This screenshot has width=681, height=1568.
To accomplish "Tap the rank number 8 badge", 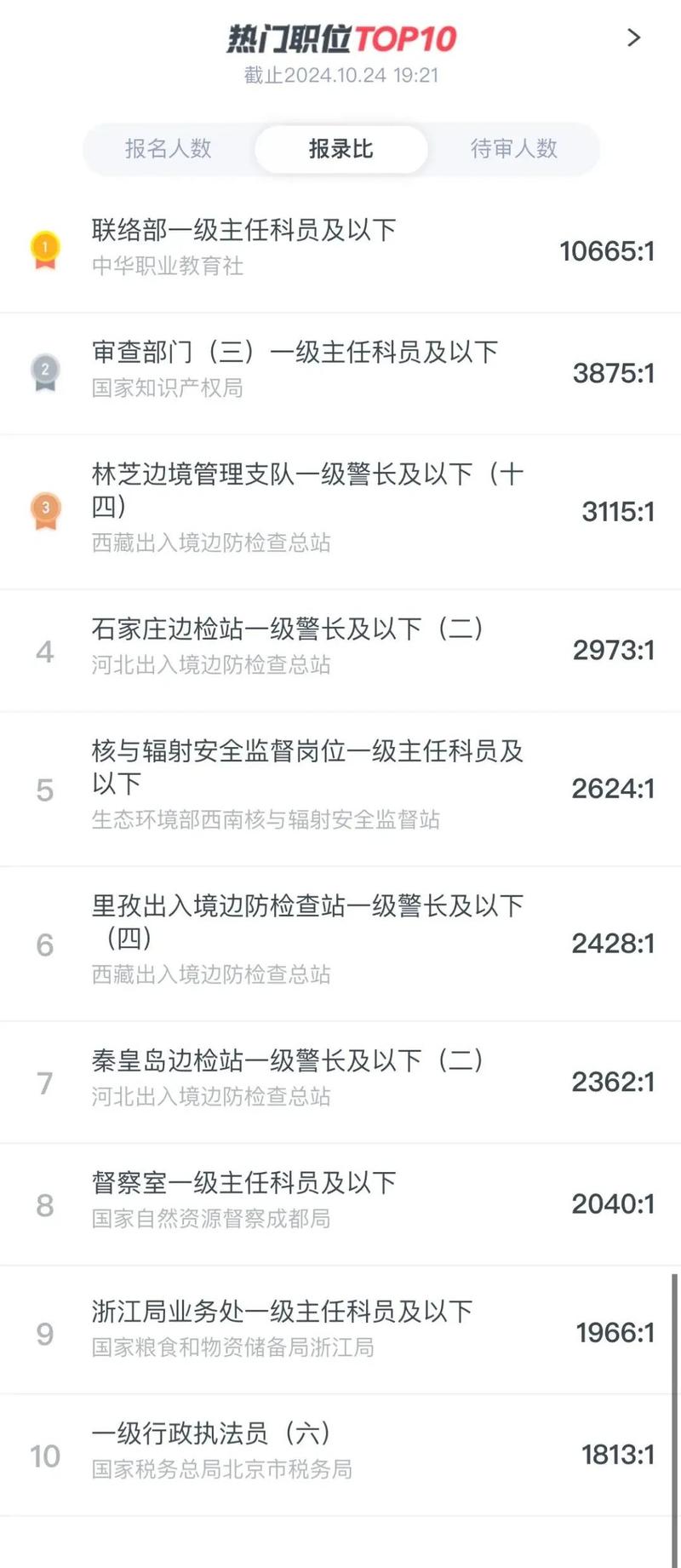I will (44, 1204).
